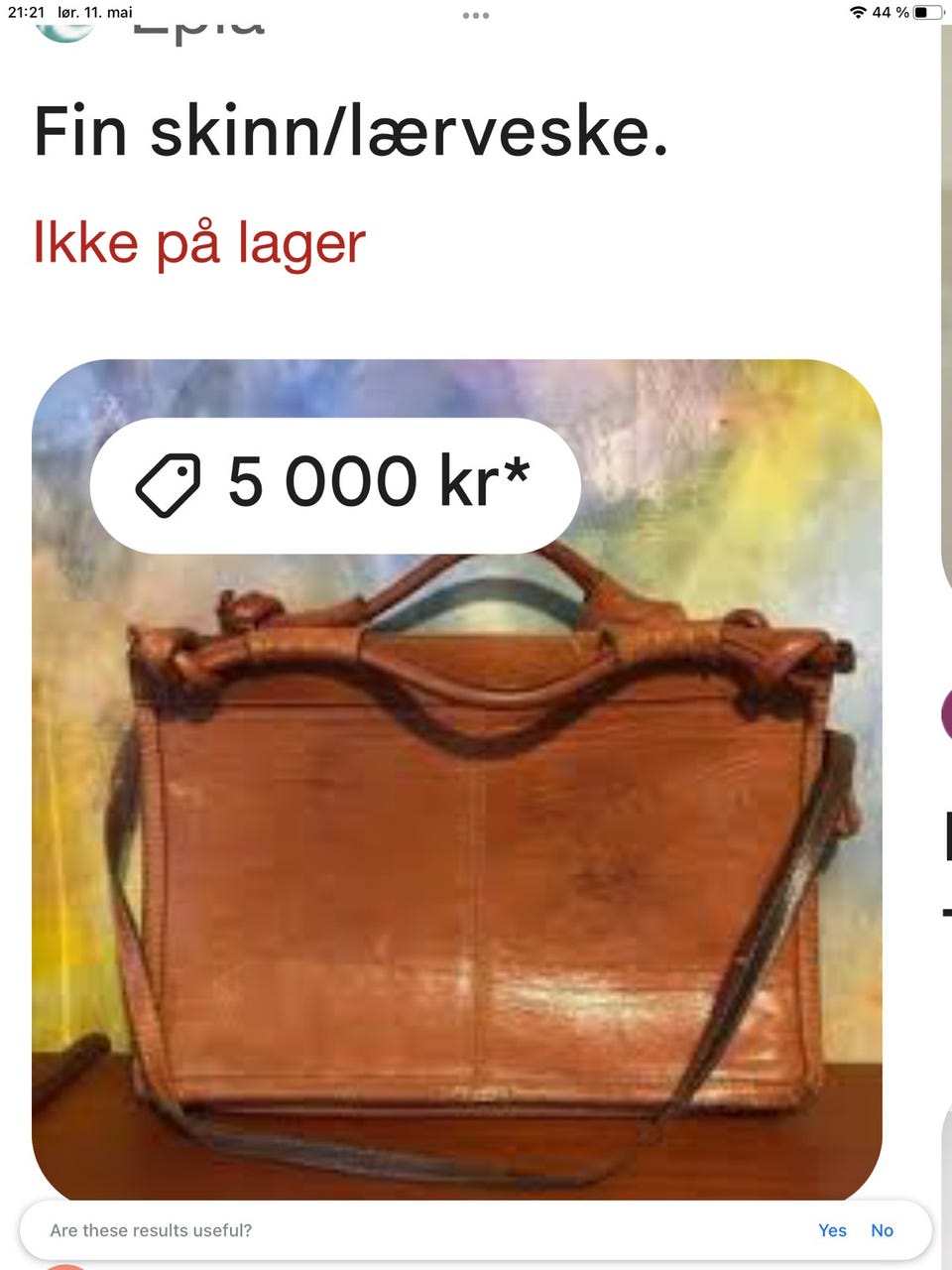
Task: Tap the 44 % battery percentage
Action: tap(890, 13)
